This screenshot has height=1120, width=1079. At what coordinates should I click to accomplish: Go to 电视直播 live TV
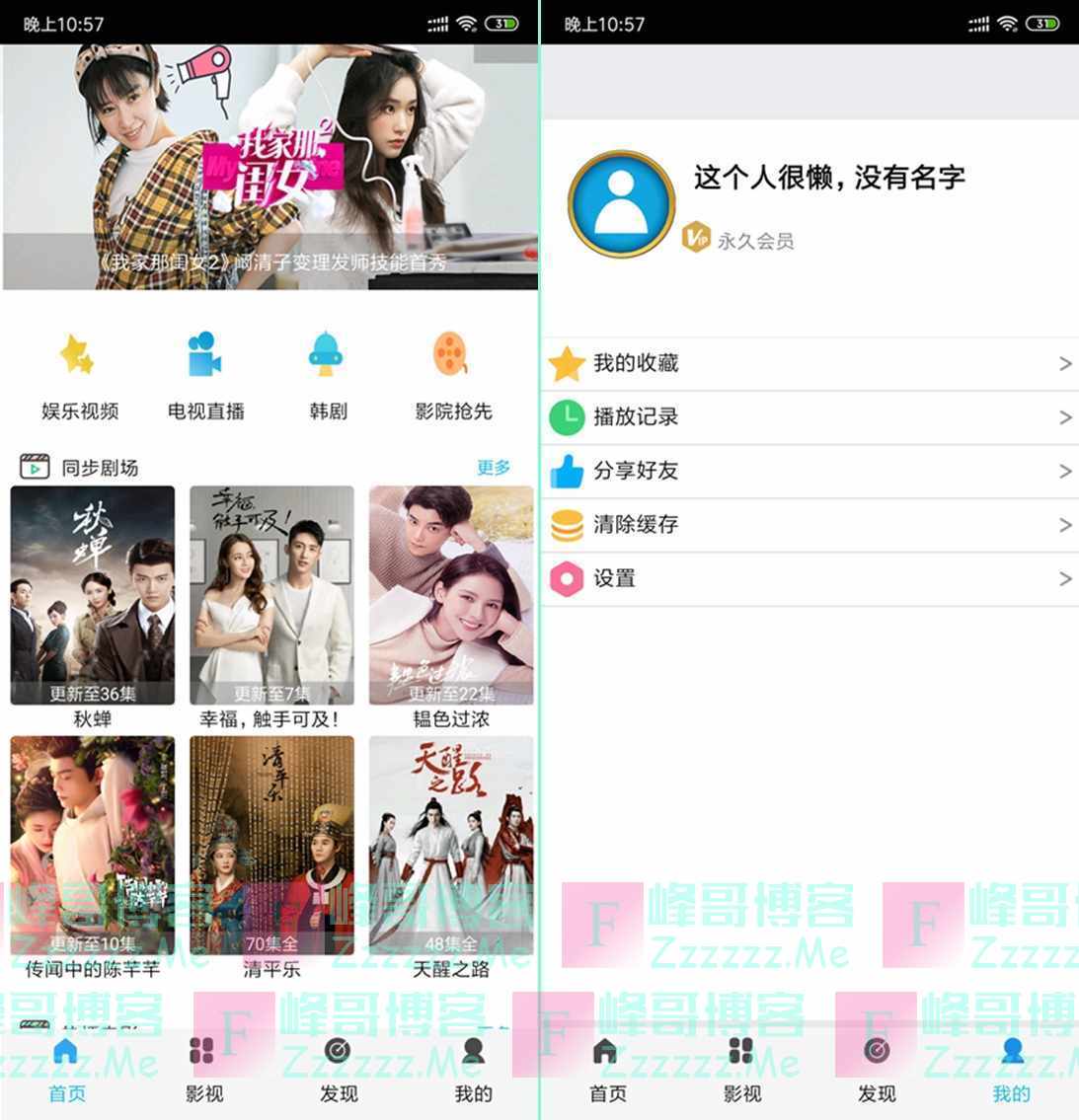click(x=205, y=375)
